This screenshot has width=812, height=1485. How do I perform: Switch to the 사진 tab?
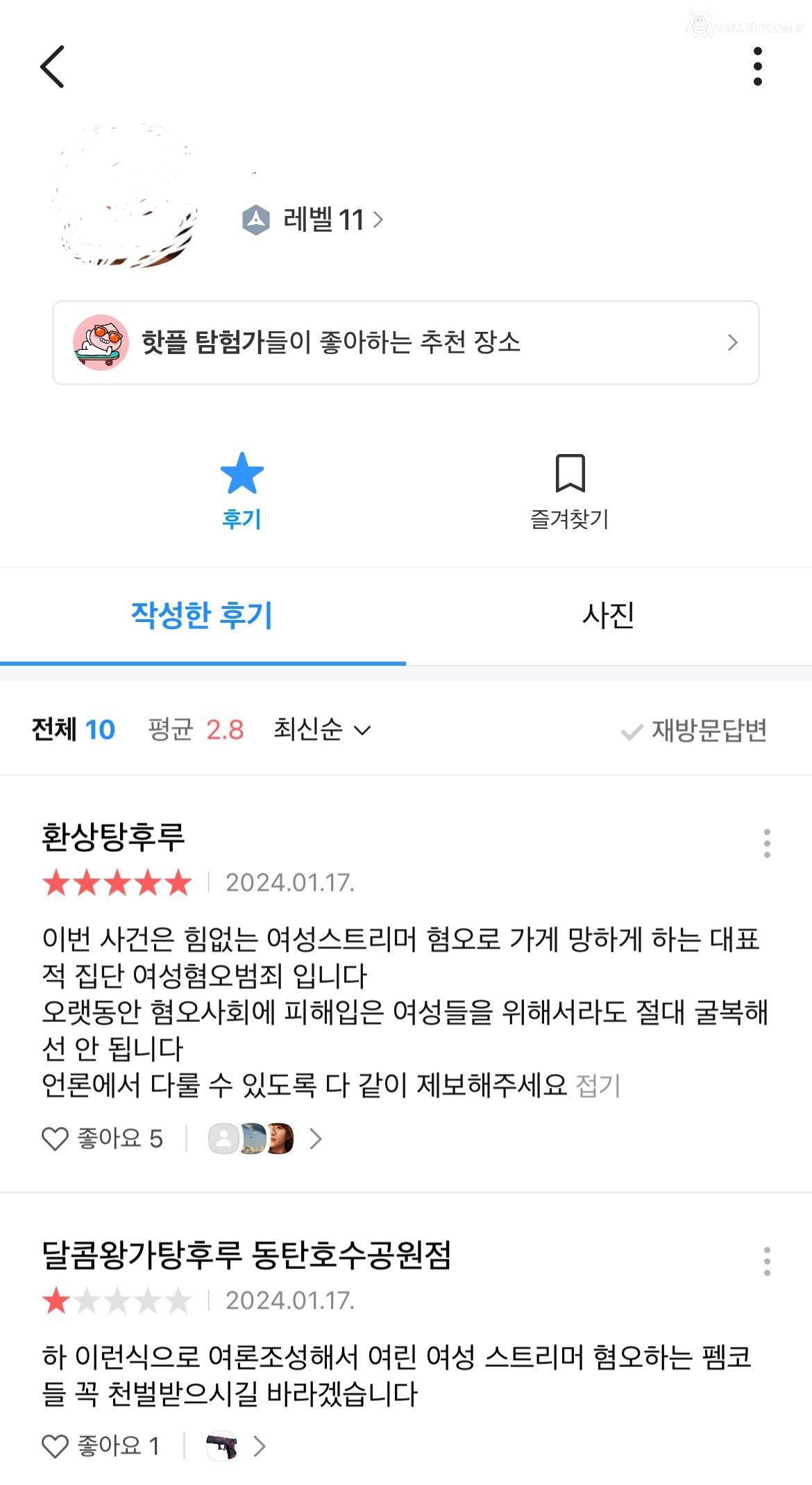(x=609, y=615)
